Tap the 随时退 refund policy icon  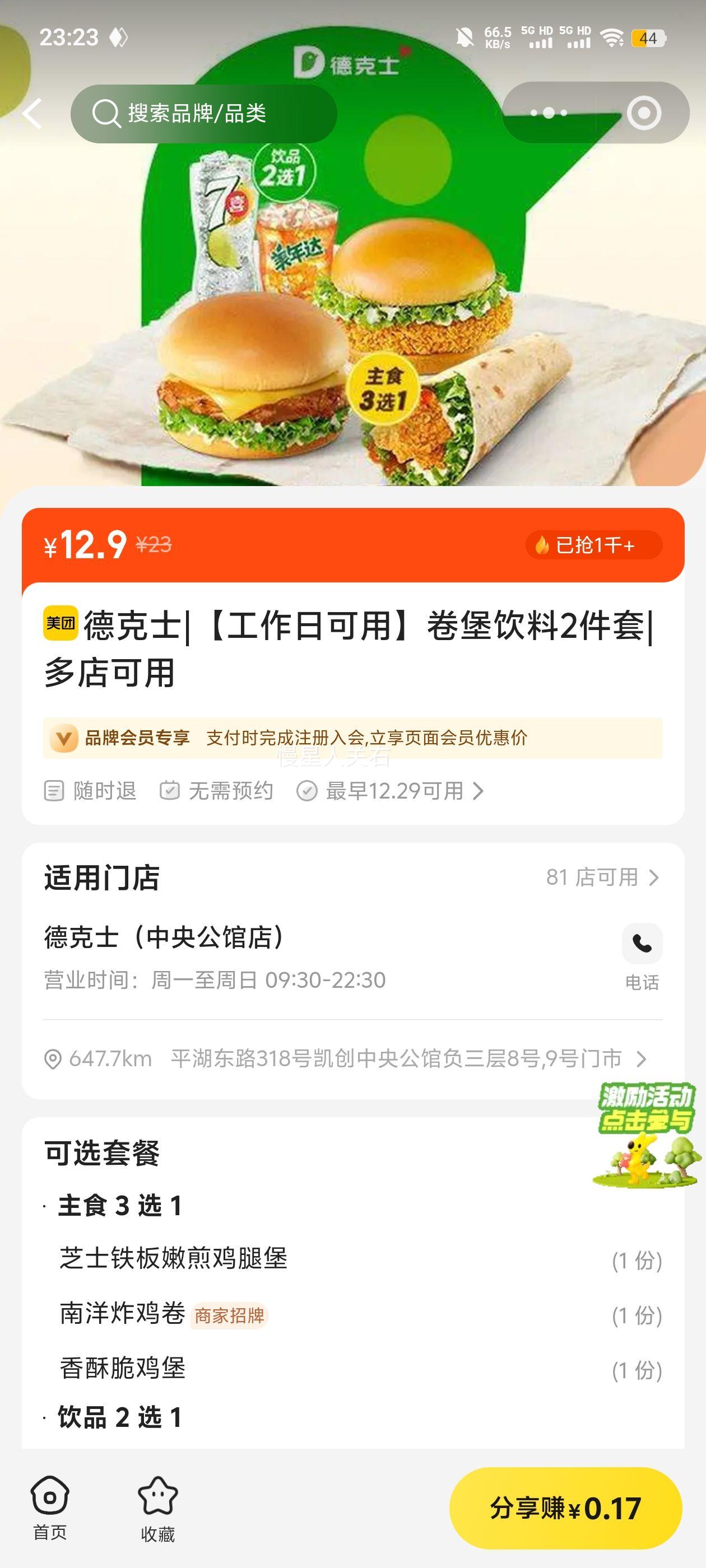(54, 791)
